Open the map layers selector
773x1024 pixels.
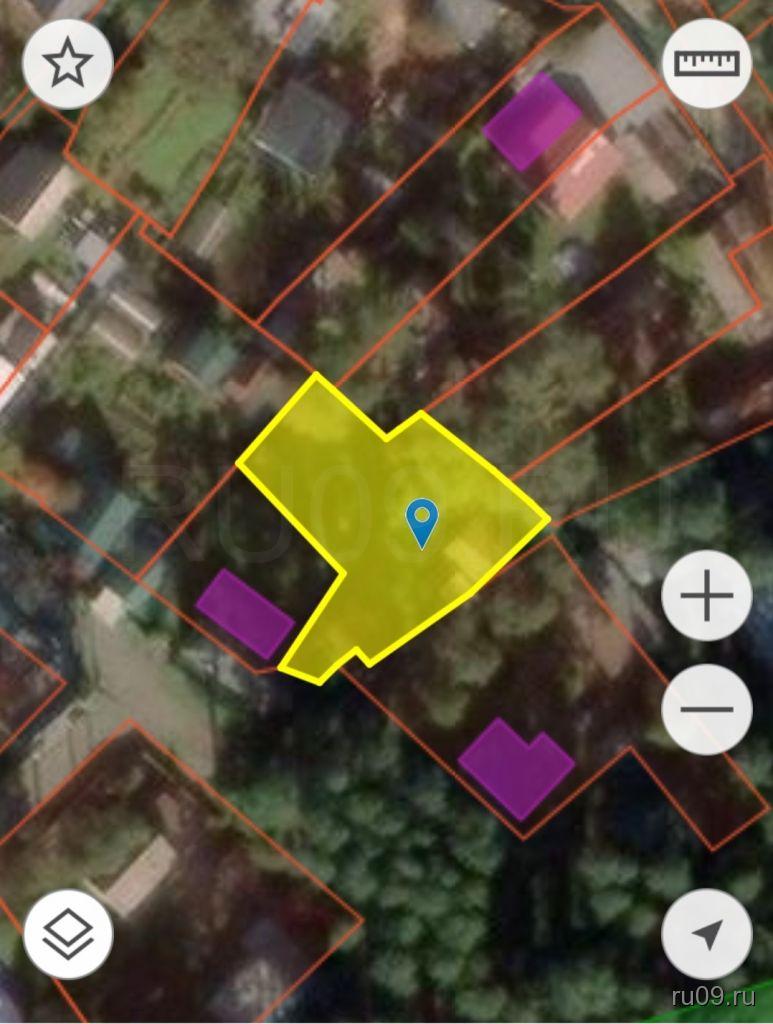coord(67,934)
